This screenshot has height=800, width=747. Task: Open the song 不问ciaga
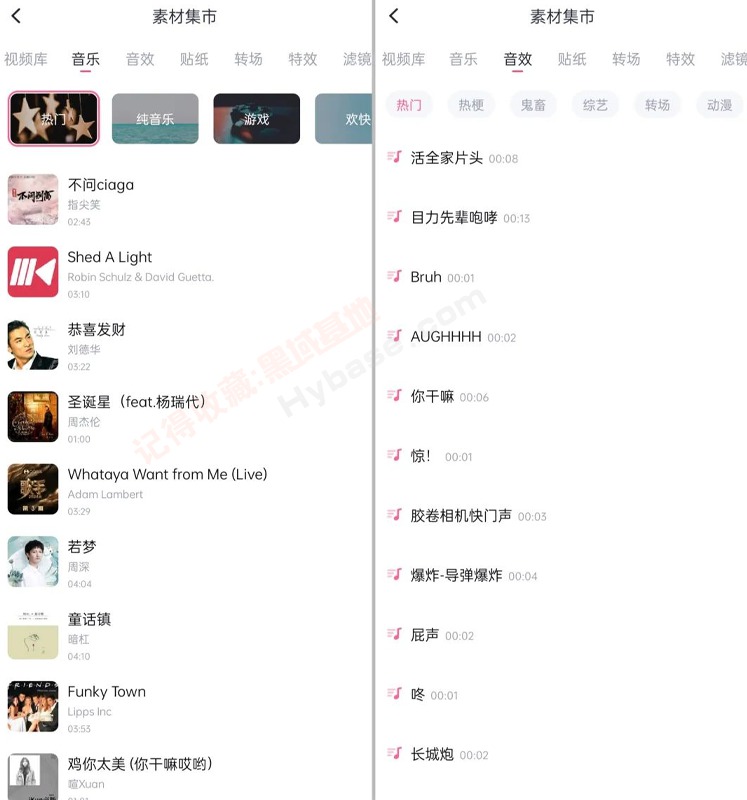(100, 186)
